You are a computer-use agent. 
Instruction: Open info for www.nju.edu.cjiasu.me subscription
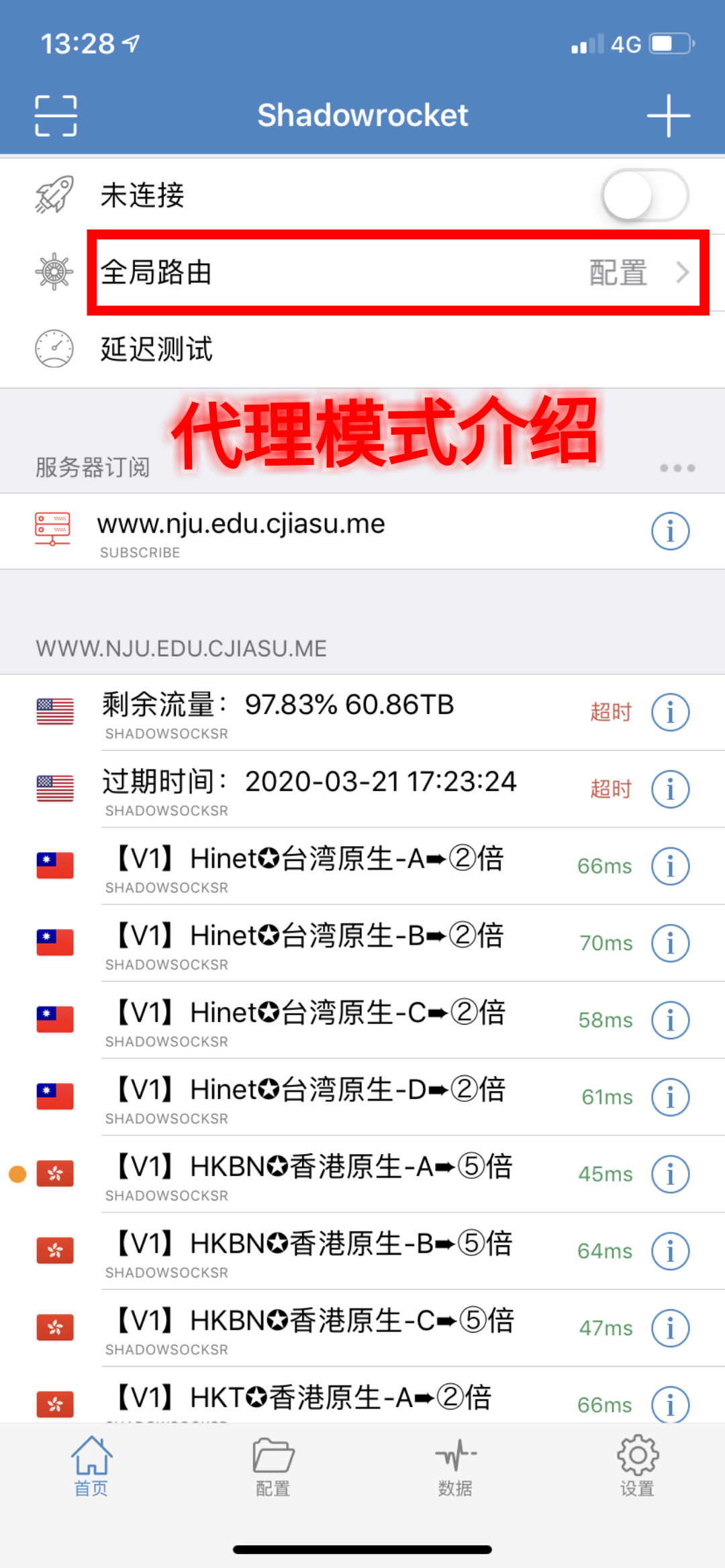pyautogui.click(x=670, y=531)
